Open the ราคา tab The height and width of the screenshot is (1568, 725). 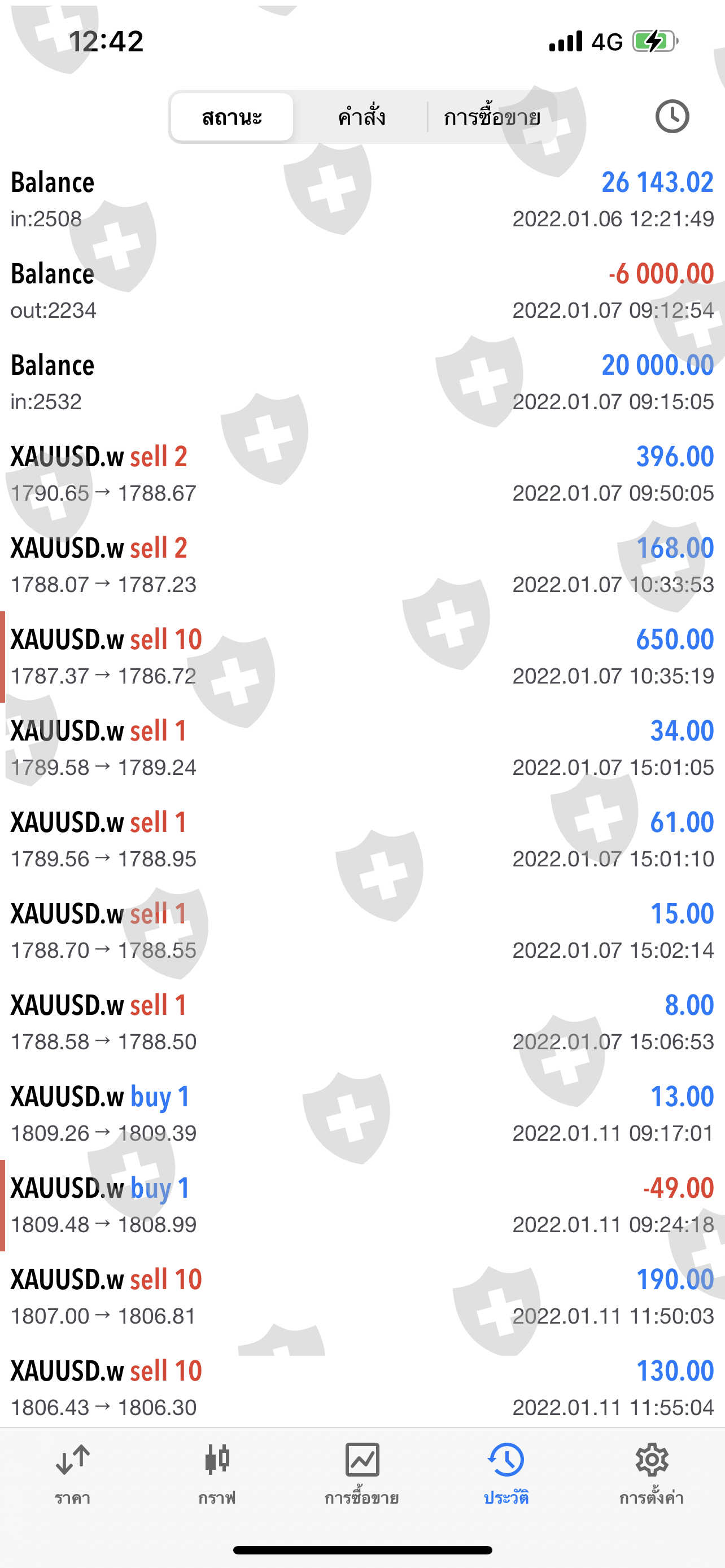72,1473
